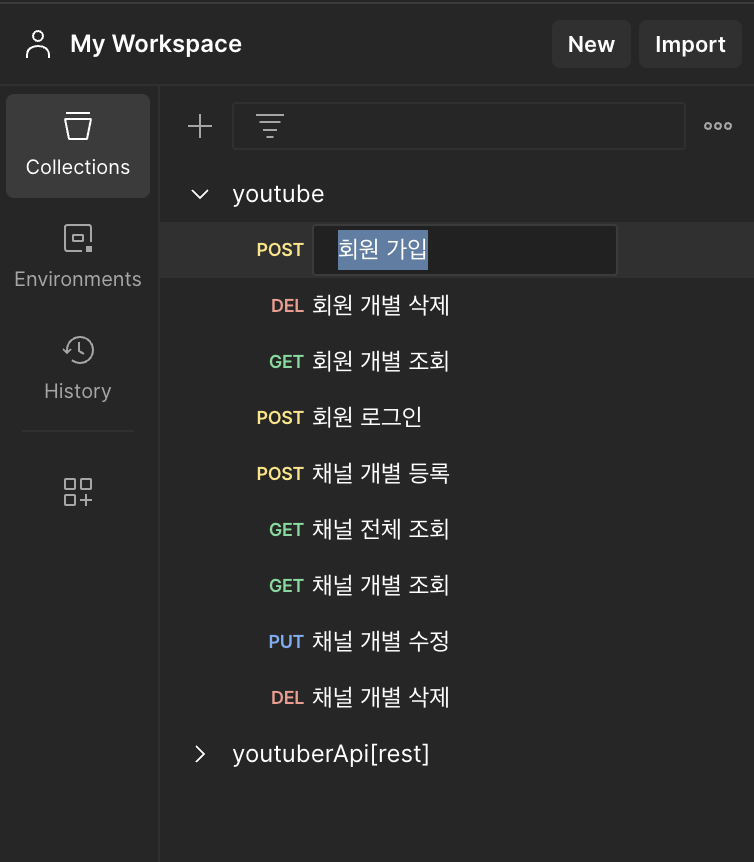The height and width of the screenshot is (862, 754).
Task: Open POST 채널 개별 등록 request
Action: click(x=380, y=473)
